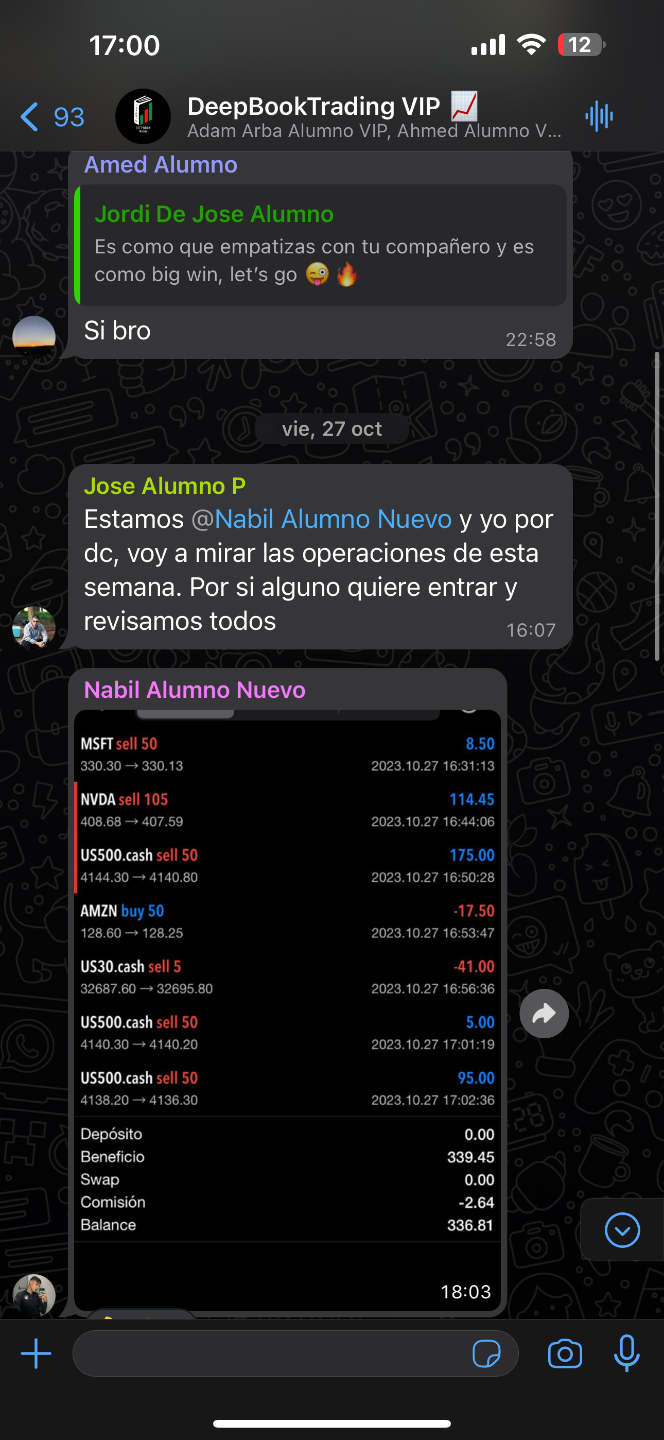Open the attachment plus menu
This screenshot has width=664, height=1440.
coord(36,1355)
